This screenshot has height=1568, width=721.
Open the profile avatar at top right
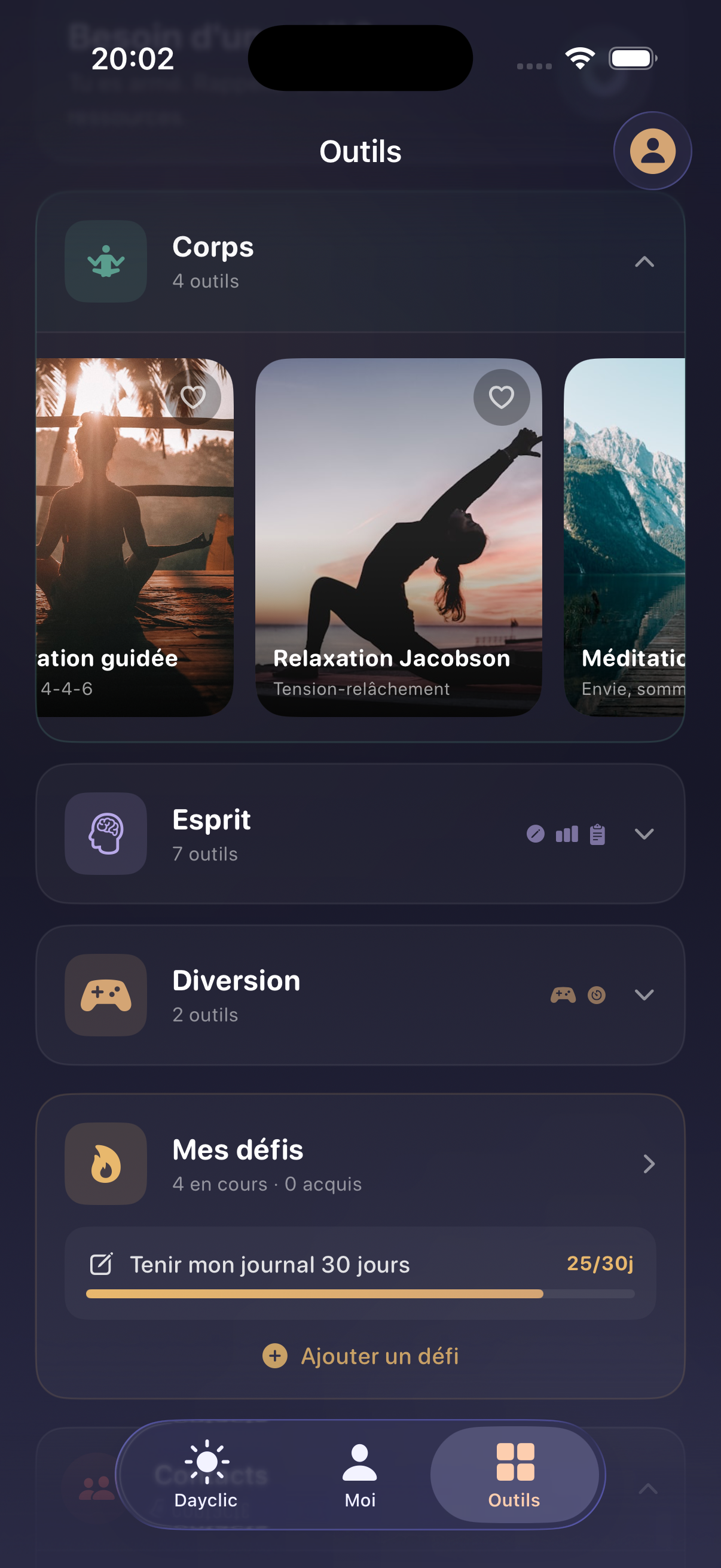(652, 151)
